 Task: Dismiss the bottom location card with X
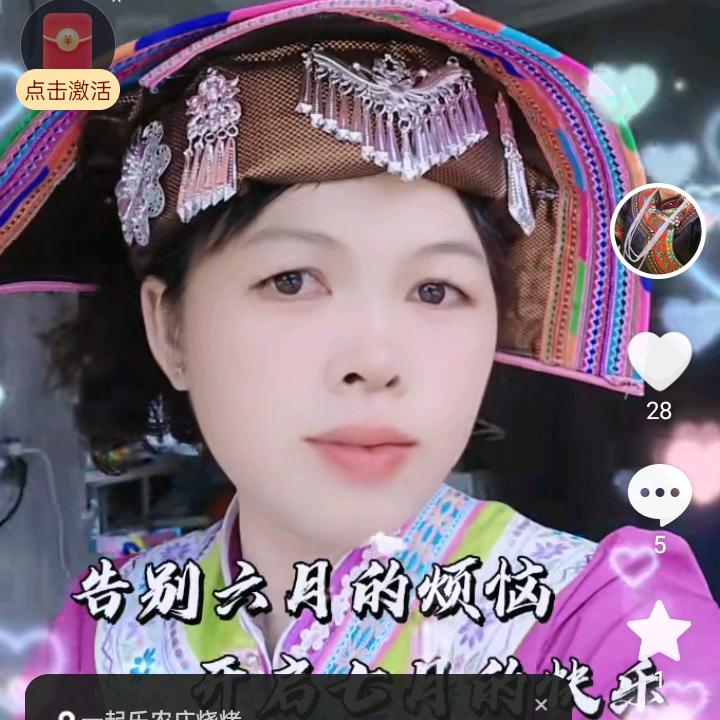pos(541,704)
